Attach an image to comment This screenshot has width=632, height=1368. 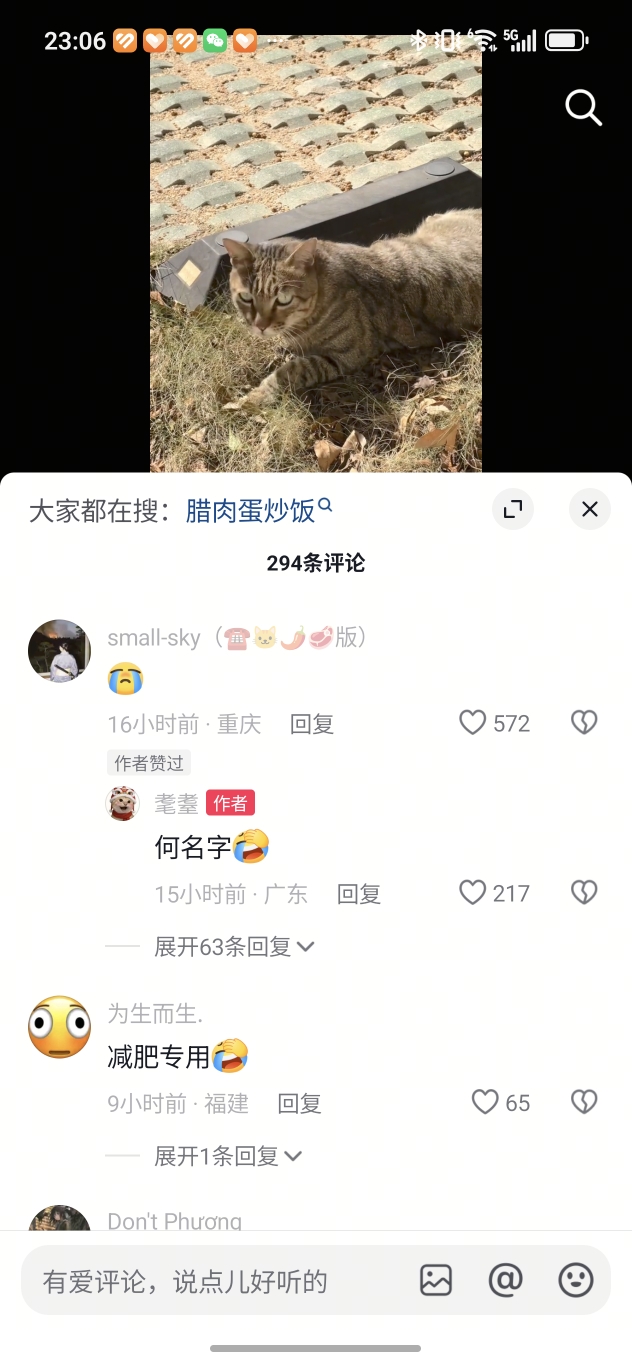click(436, 1280)
